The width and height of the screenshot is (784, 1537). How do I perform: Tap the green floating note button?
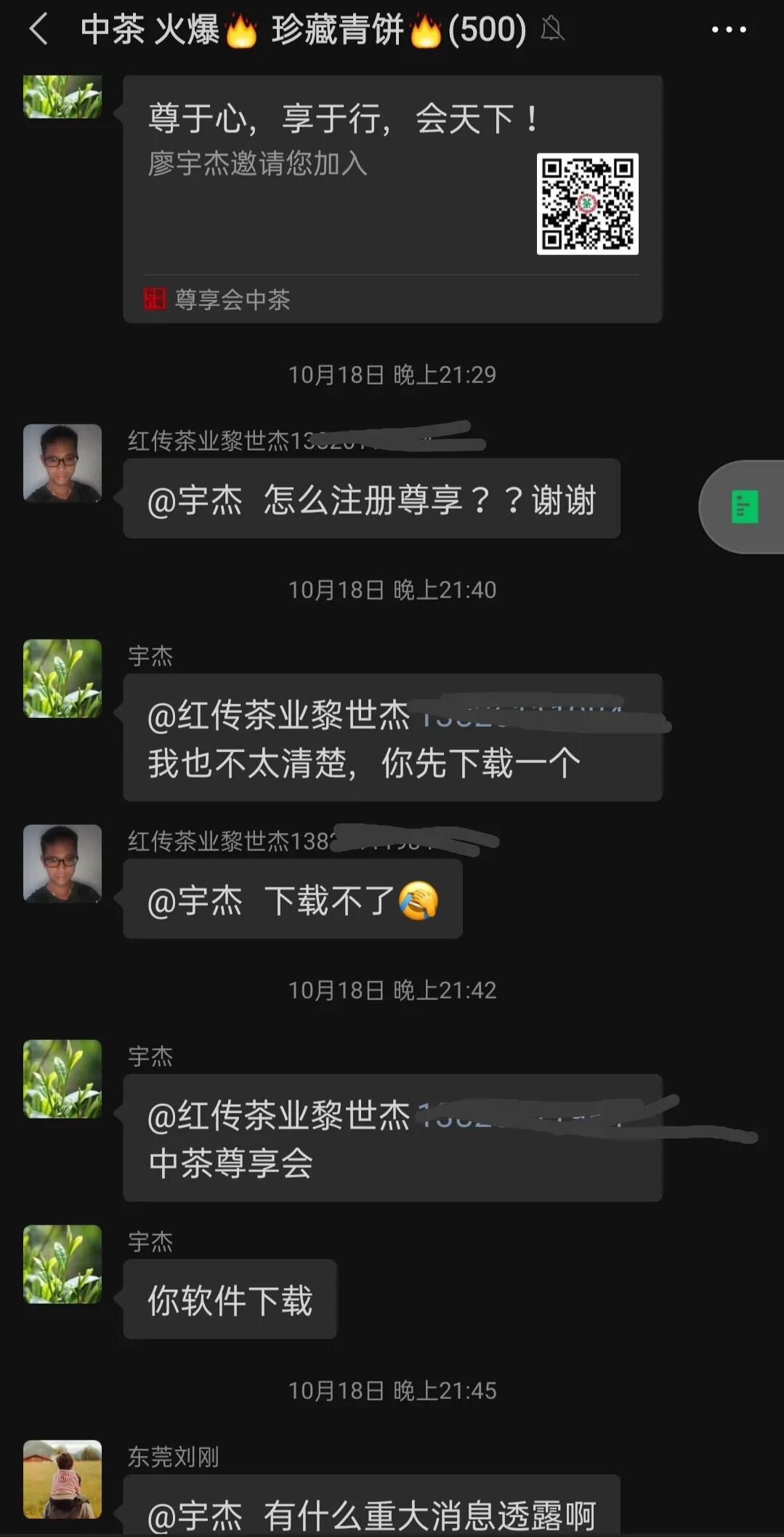[x=743, y=507]
